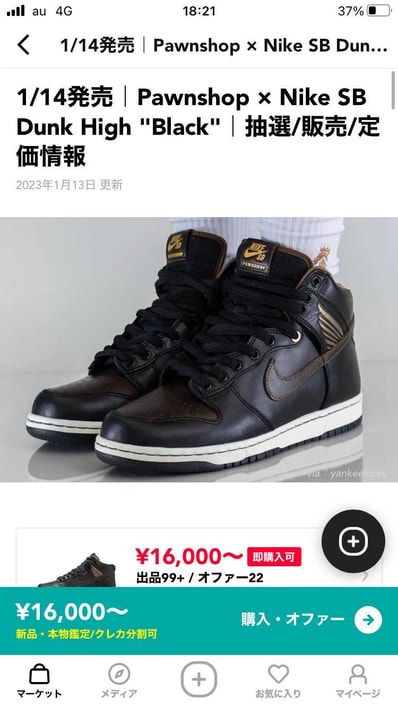Switch to the メディア tab
398x708 pixels.
(119, 681)
